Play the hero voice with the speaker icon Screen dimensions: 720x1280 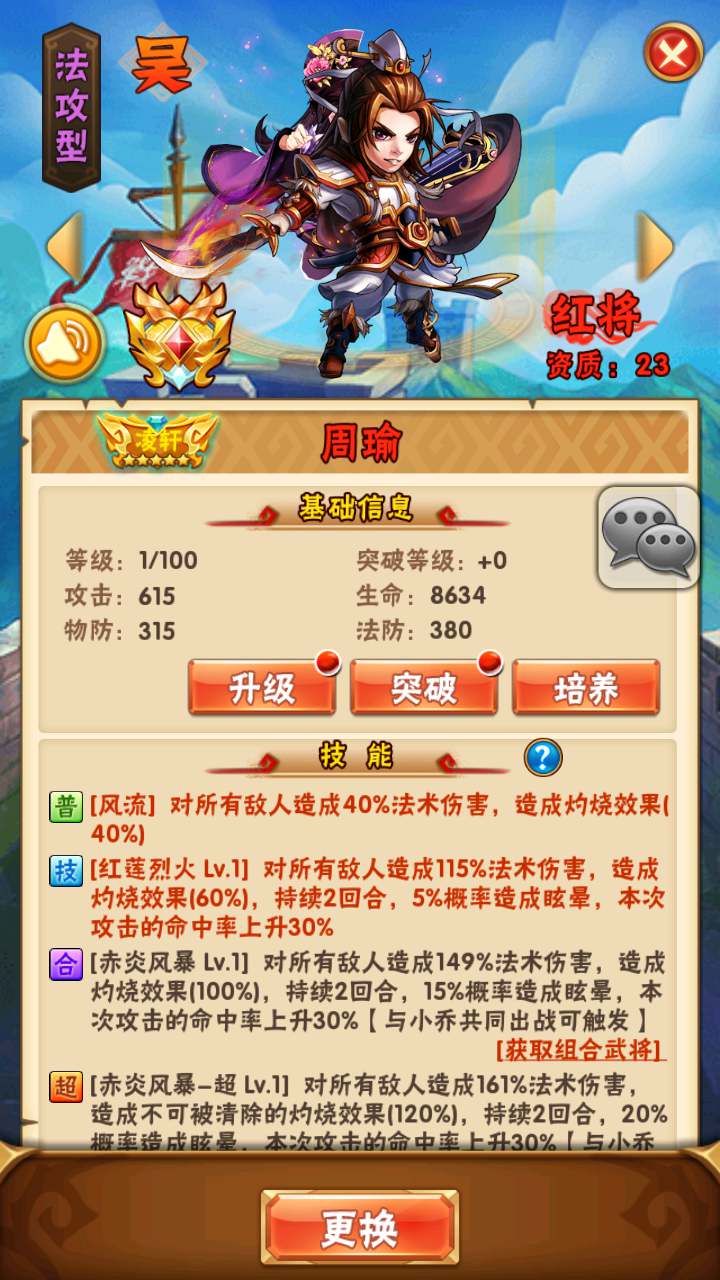66,343
